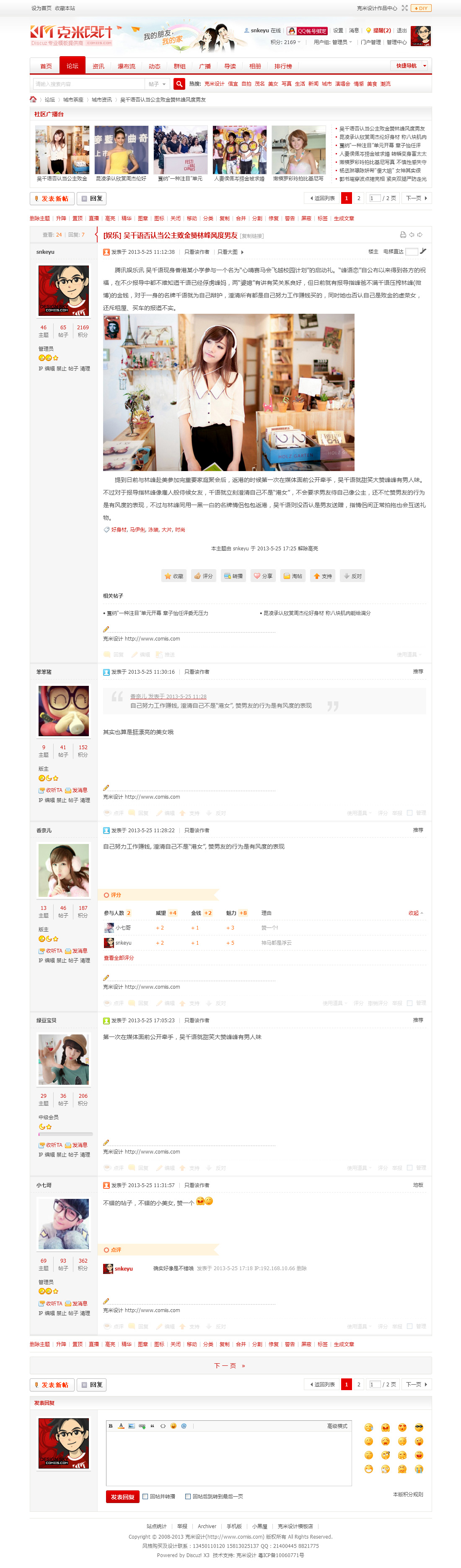Image resolution: width=461 pixels, height=1568 pixels.
Task: Go to page 2 in top pagination
Action: click(x=359, y=198)
